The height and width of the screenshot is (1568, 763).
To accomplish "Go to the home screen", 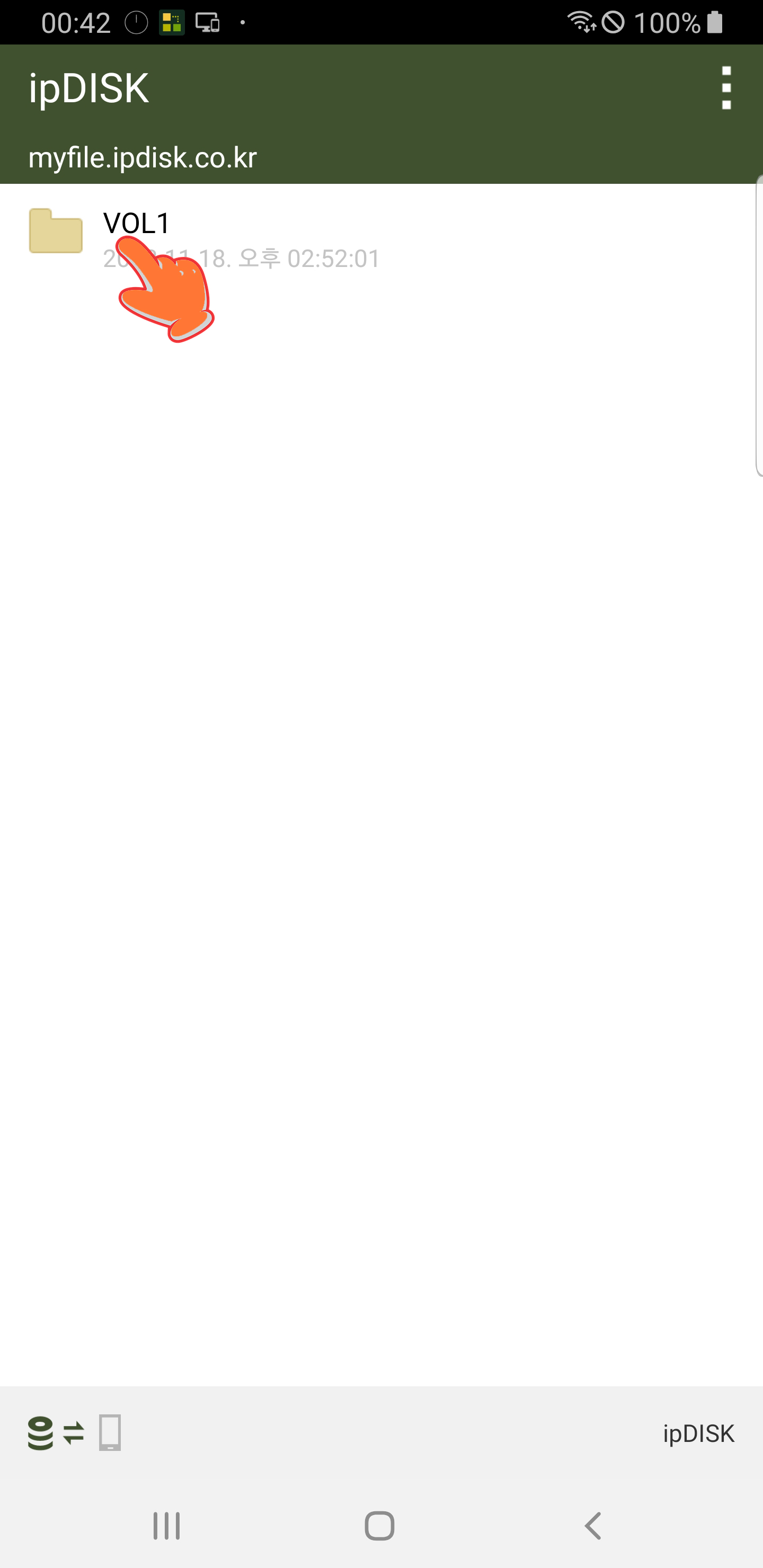I will pyautogui.click(x=379, y=1526).
